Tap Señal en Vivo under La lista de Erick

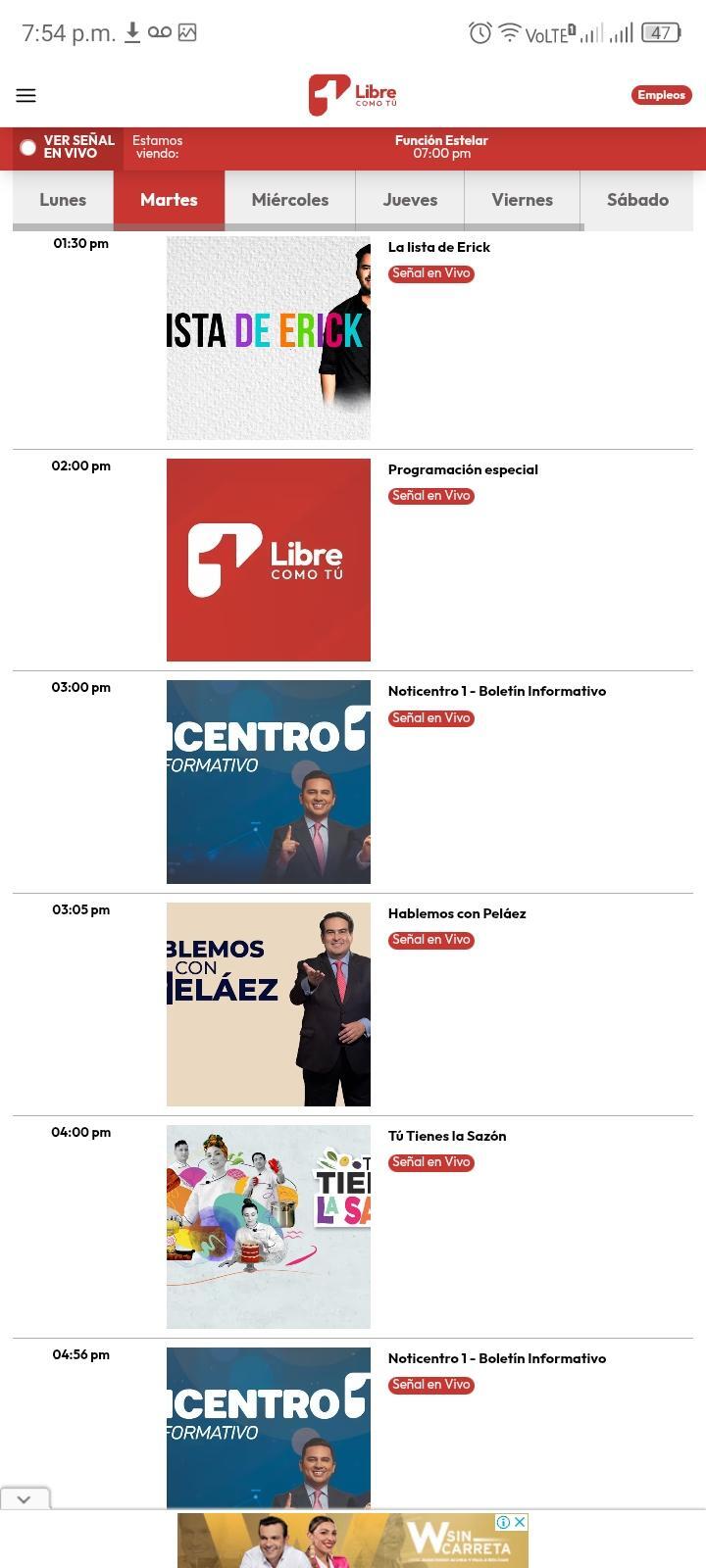point(431,273)
